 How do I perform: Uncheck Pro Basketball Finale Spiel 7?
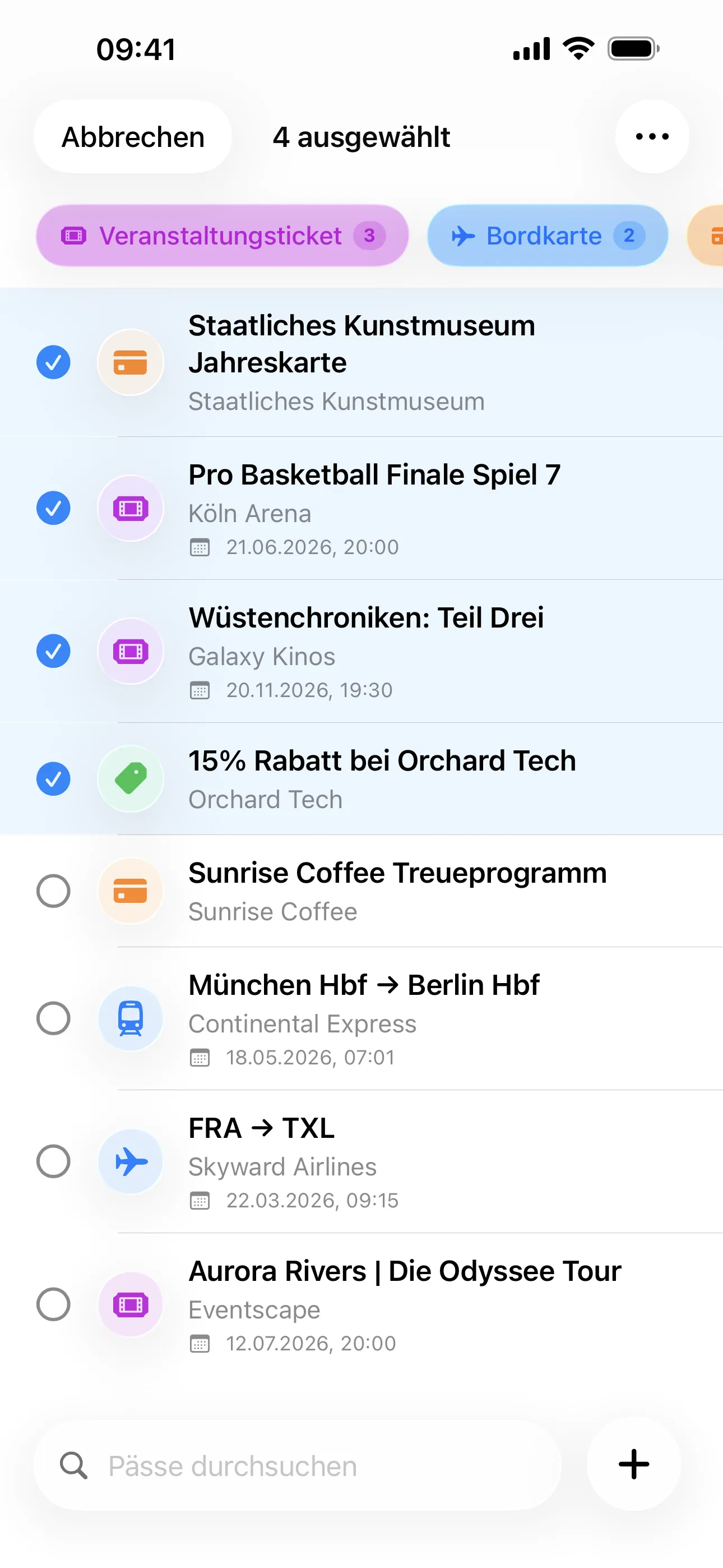tap(54, 508)
